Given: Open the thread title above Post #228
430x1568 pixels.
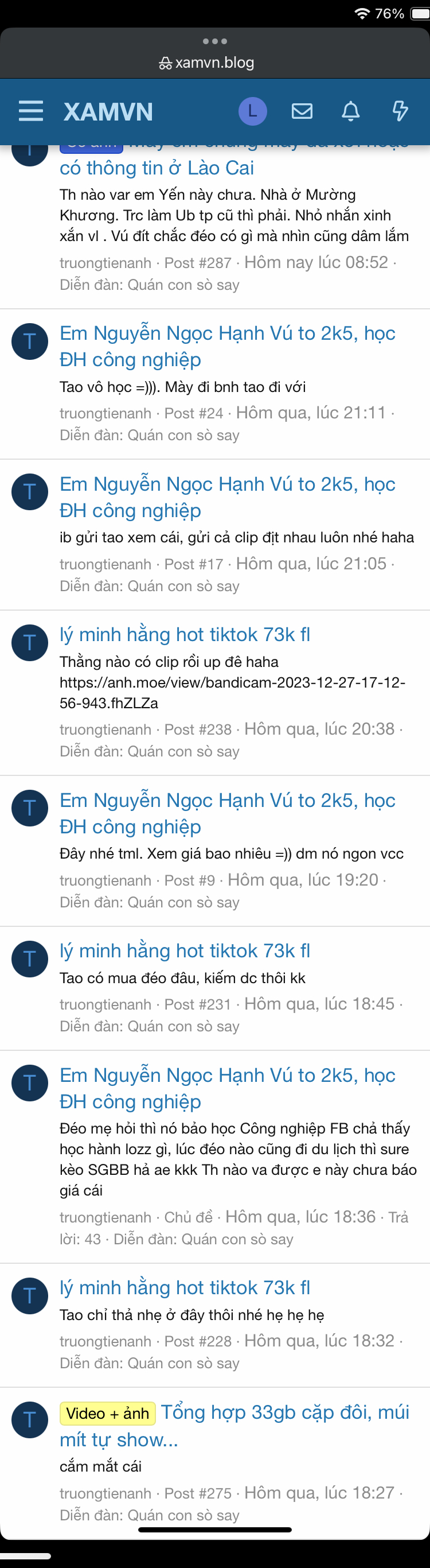Looking at the screenshot, I should [185, 1287].
